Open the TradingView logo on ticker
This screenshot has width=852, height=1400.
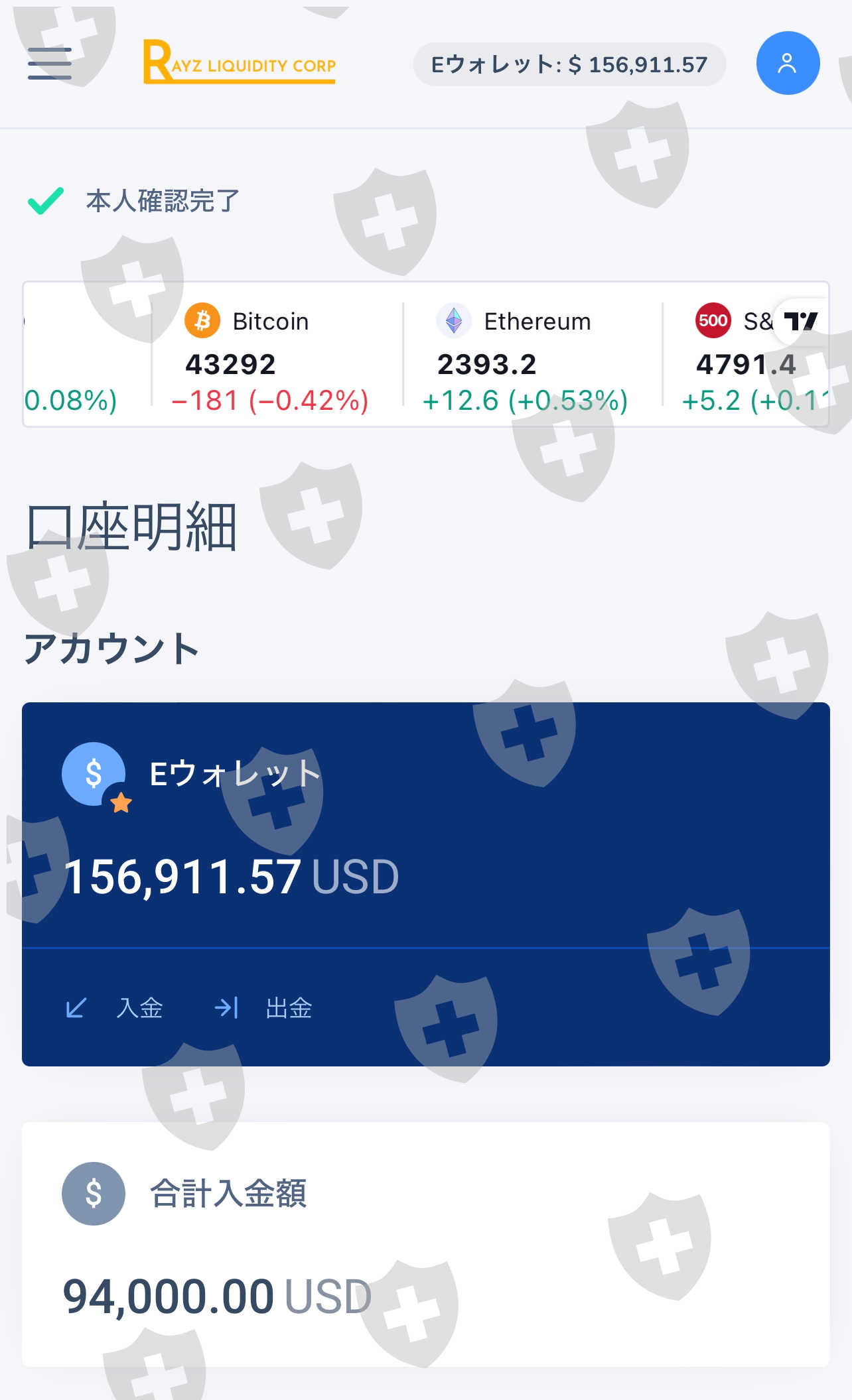pyautogui.click(x=800, y=322)
